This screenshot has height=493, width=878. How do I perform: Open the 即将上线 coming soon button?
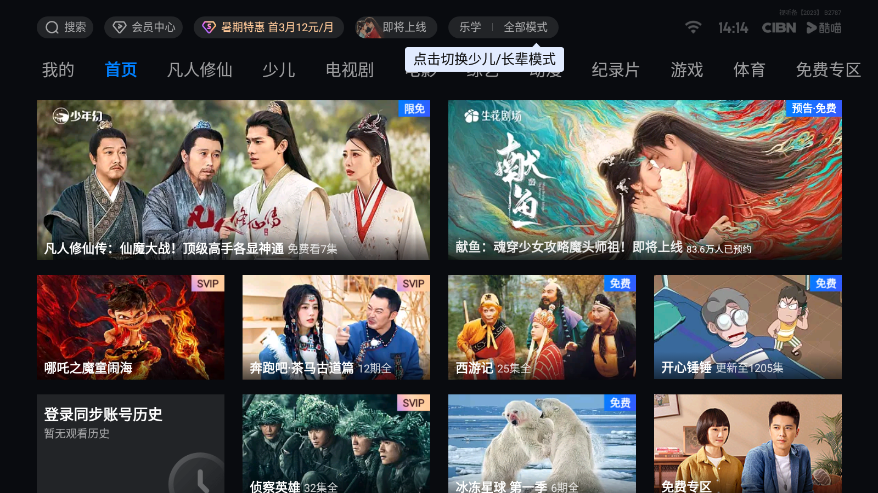[395, 27]
